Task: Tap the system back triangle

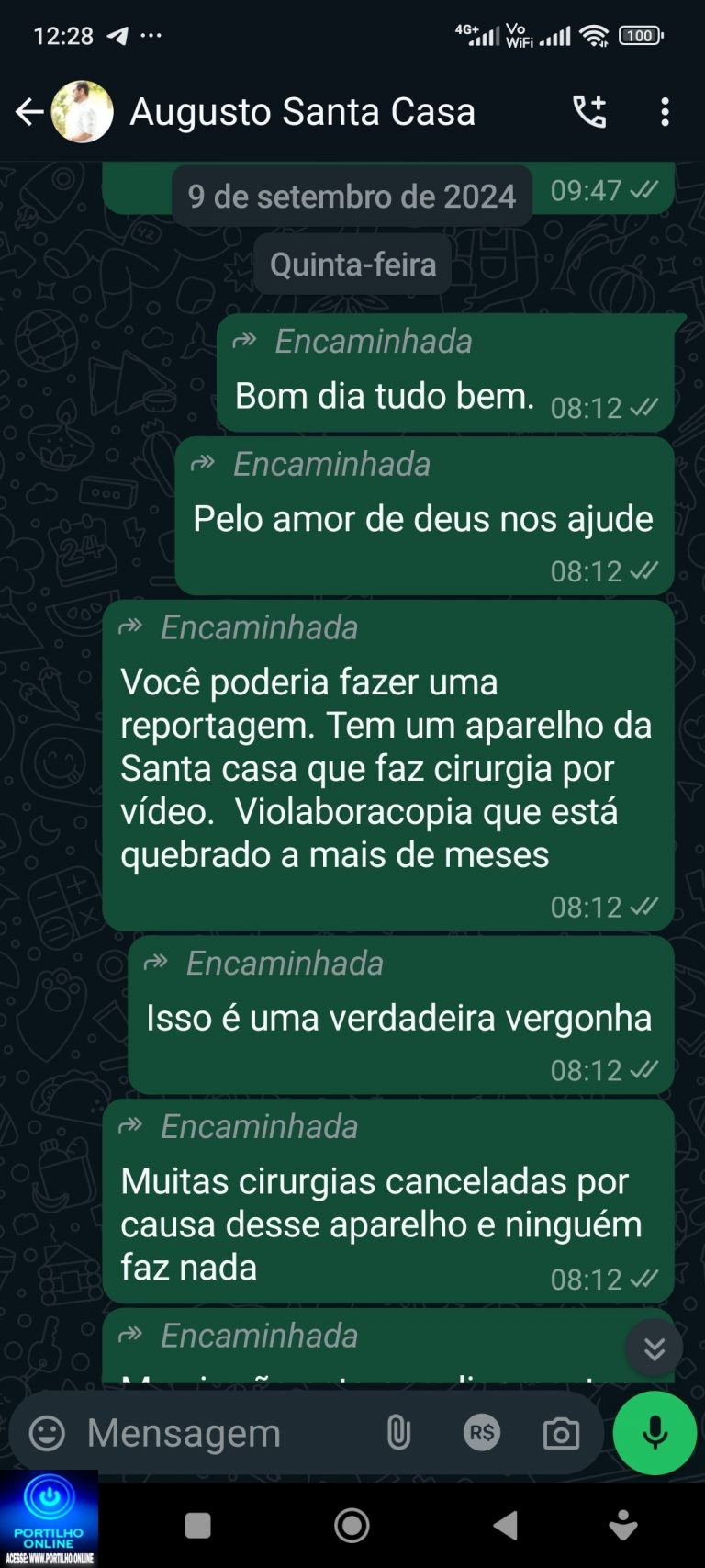Action: click(x=505, y=1526)
